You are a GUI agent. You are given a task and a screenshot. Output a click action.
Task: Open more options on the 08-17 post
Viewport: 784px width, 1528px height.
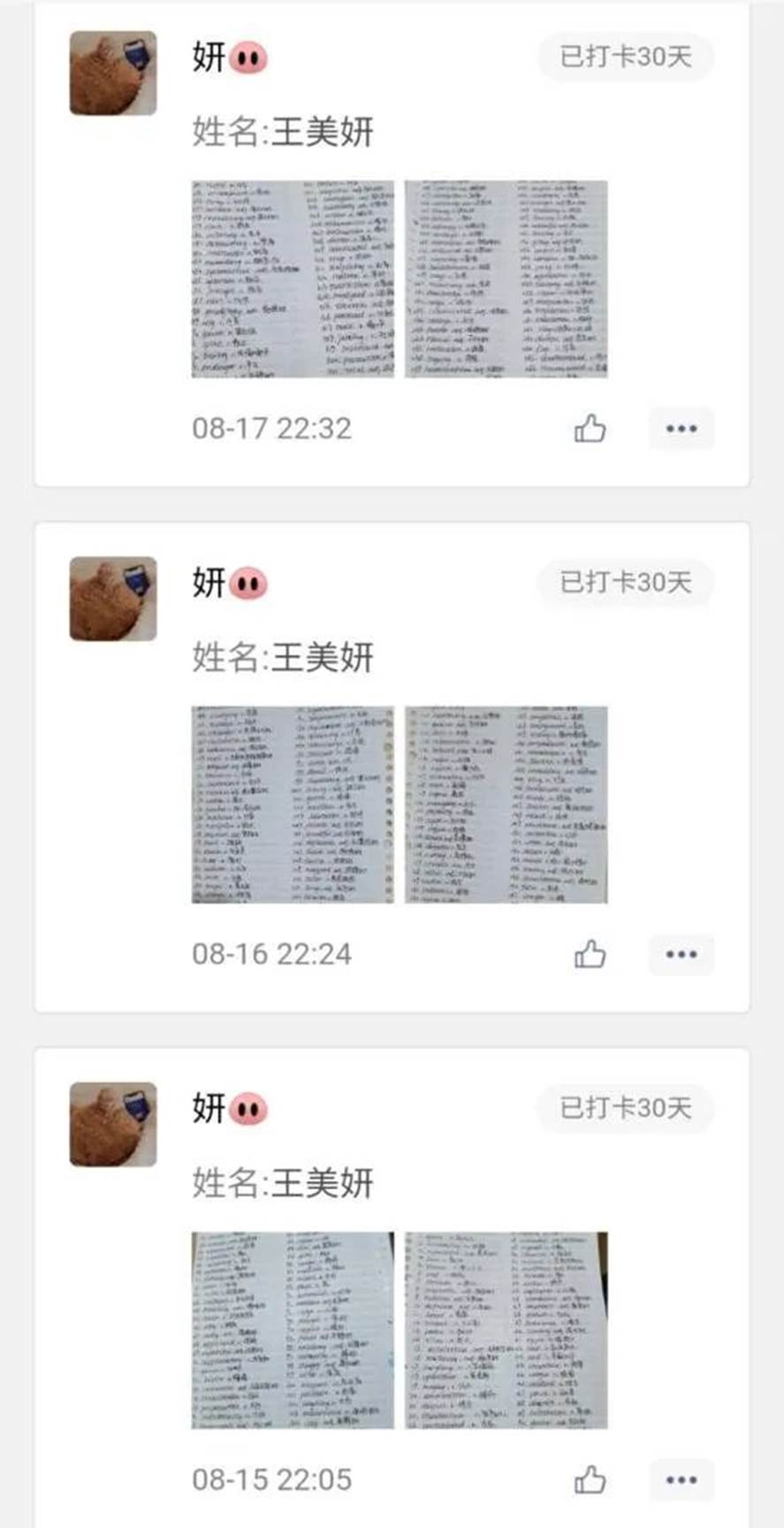pyautogui.click(x=681, y=429)
